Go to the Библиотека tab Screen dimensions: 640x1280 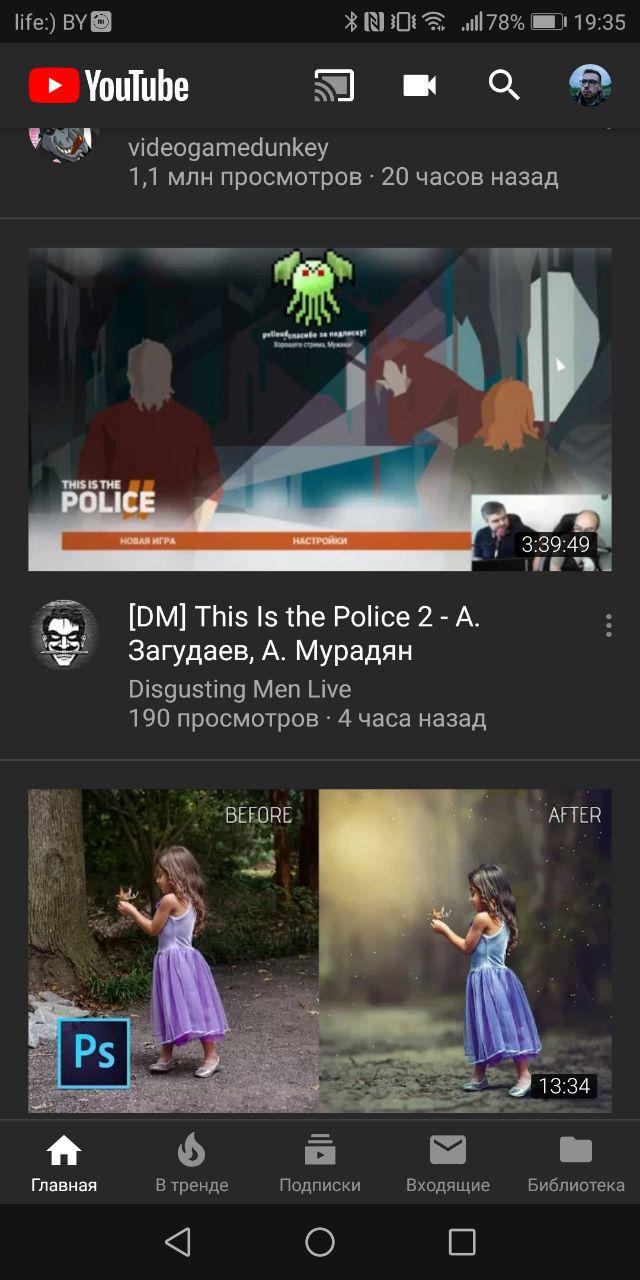[576, 1163]
